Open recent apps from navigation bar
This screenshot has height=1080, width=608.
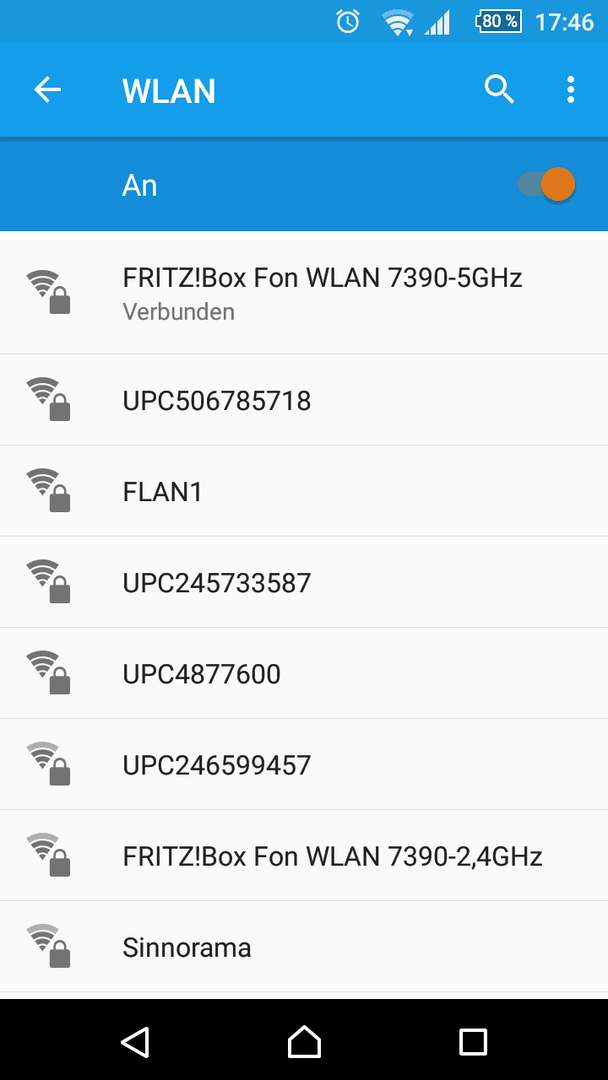tap(473, 1041)
